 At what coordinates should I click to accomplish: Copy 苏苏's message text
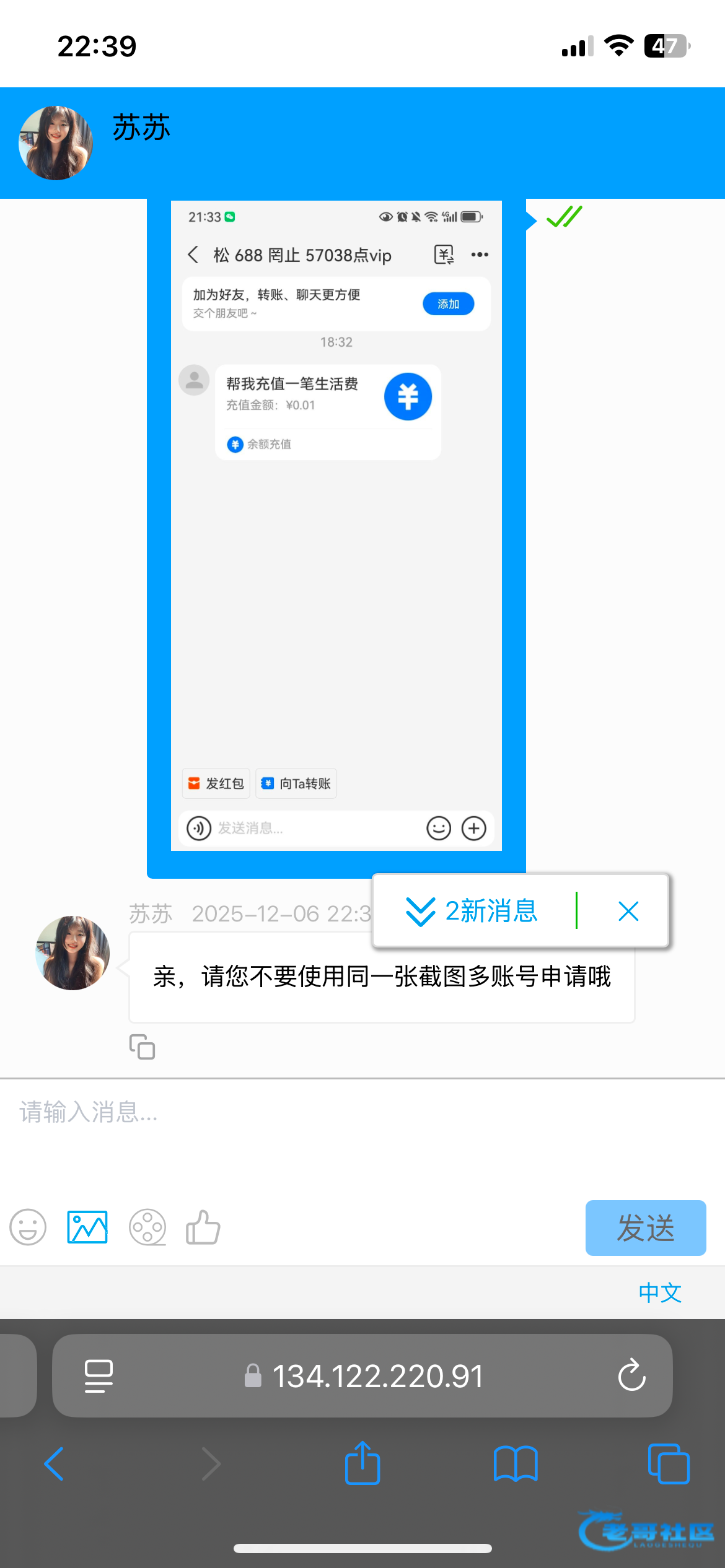click(x=142, y=1047)
